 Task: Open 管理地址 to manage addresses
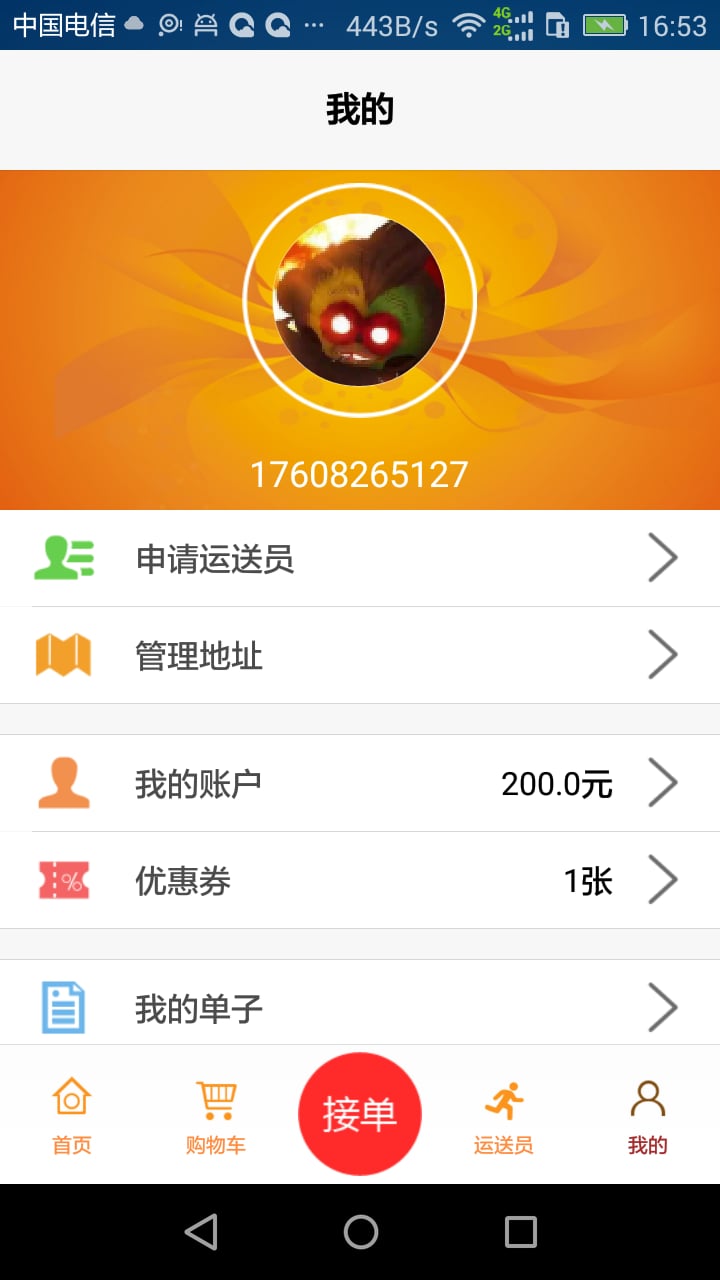pyautogui.click(x=360, y=655)
